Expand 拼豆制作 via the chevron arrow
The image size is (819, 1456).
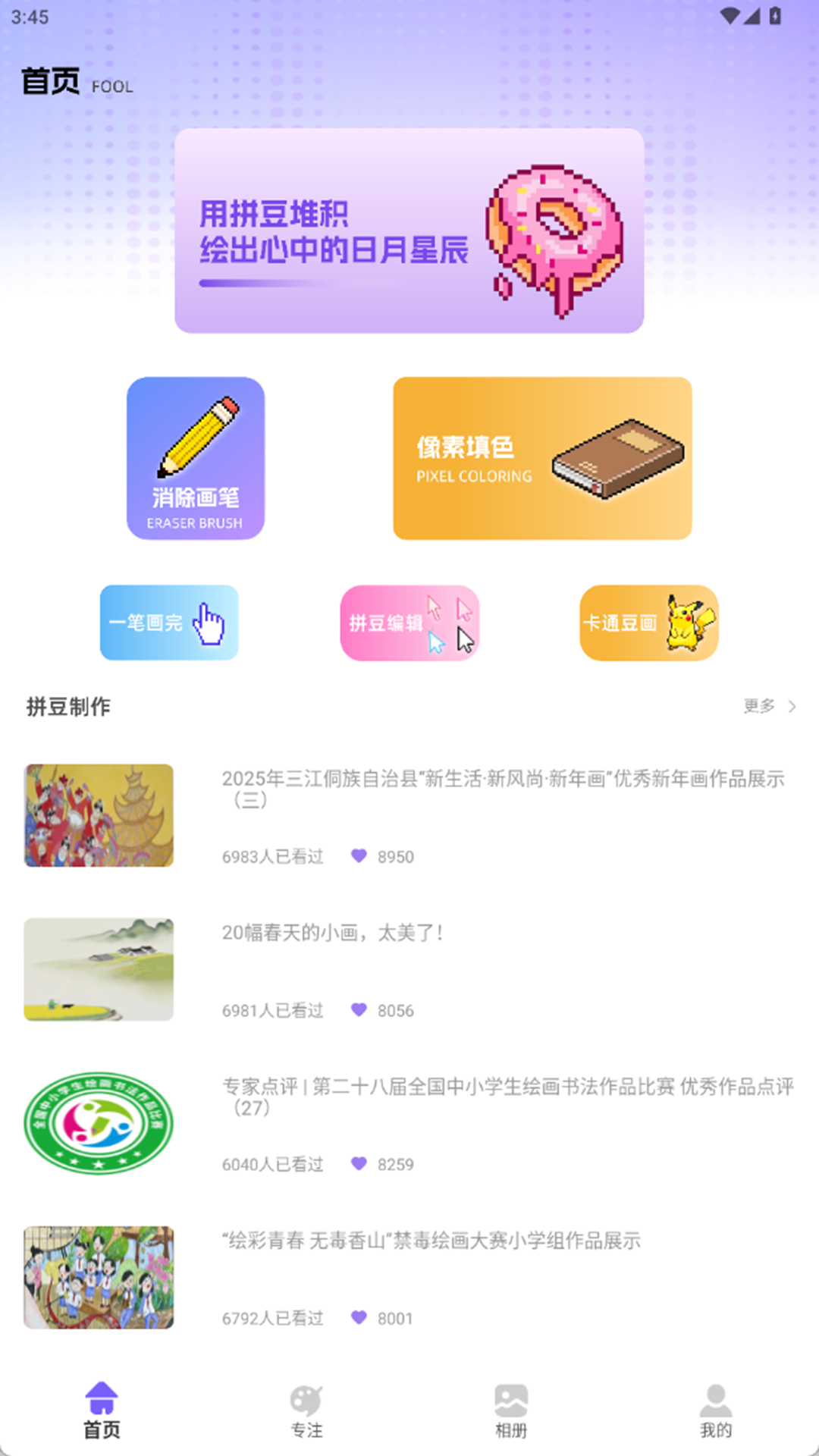click(x=791, y=706)
